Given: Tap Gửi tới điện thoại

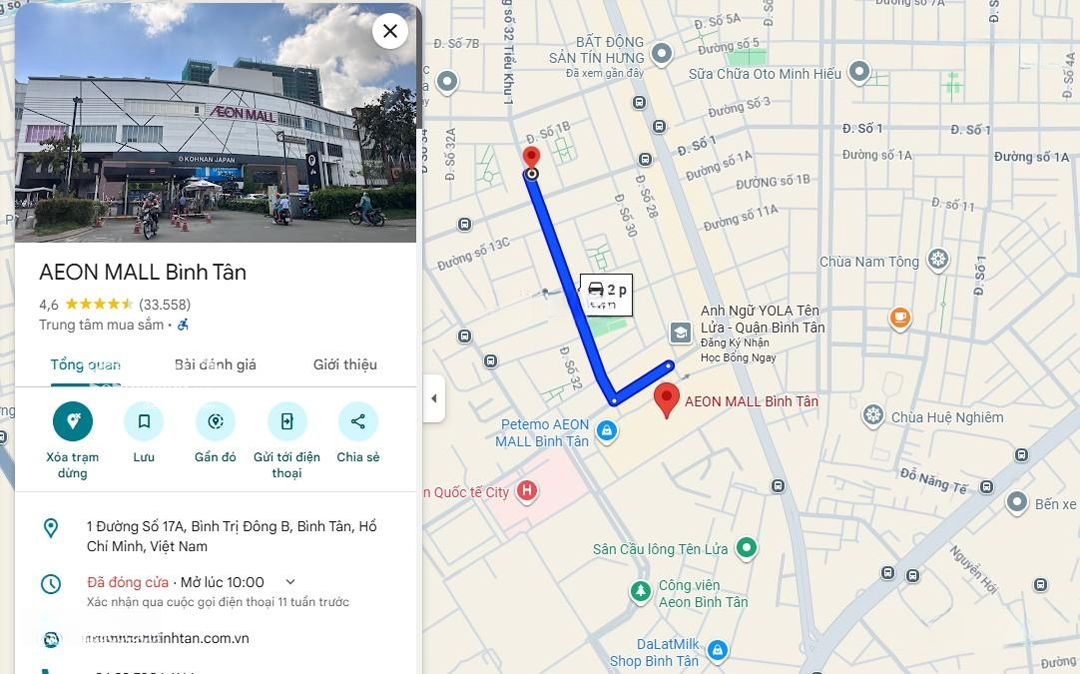Looking at the screenshot, I should click(x=287, y=421).
